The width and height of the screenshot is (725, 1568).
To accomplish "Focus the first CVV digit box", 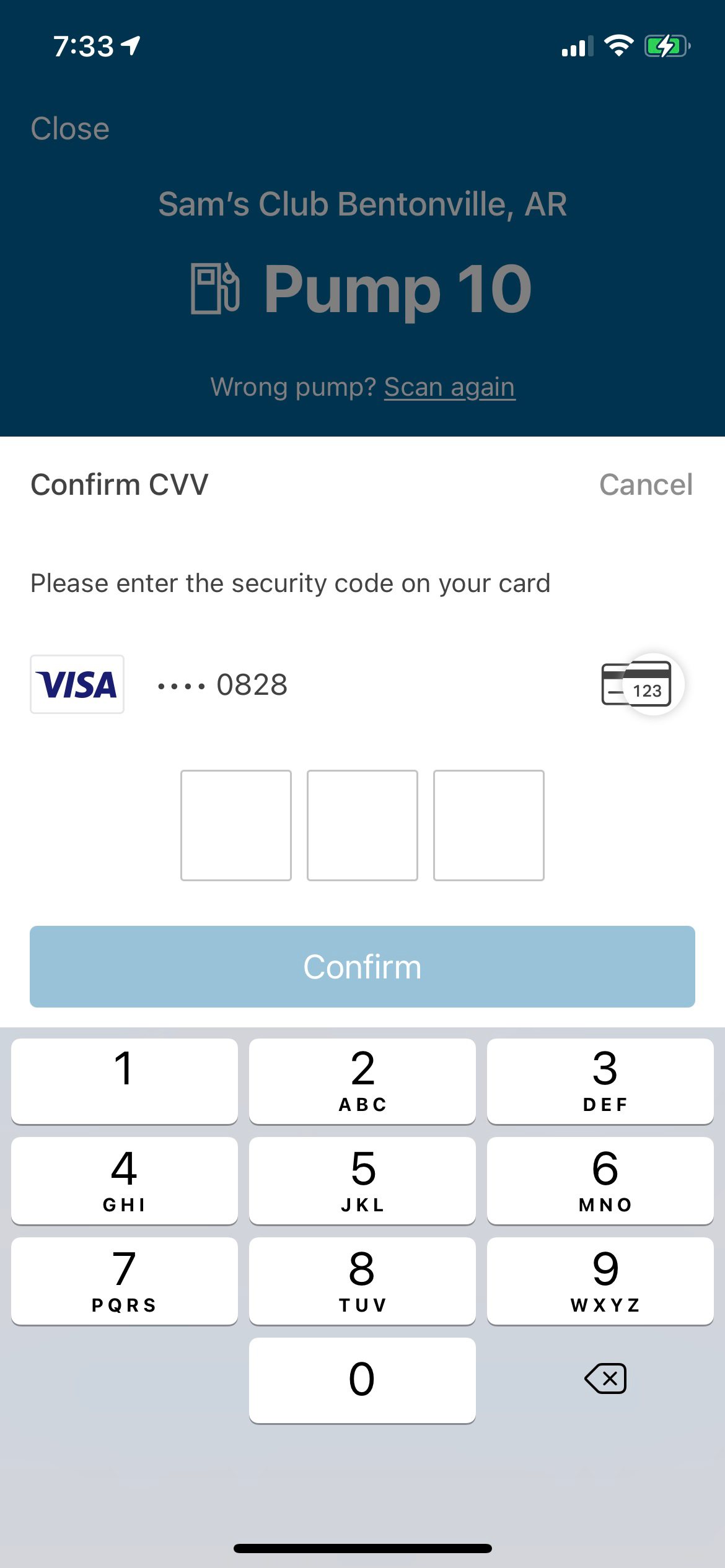I will coord(235,825).
